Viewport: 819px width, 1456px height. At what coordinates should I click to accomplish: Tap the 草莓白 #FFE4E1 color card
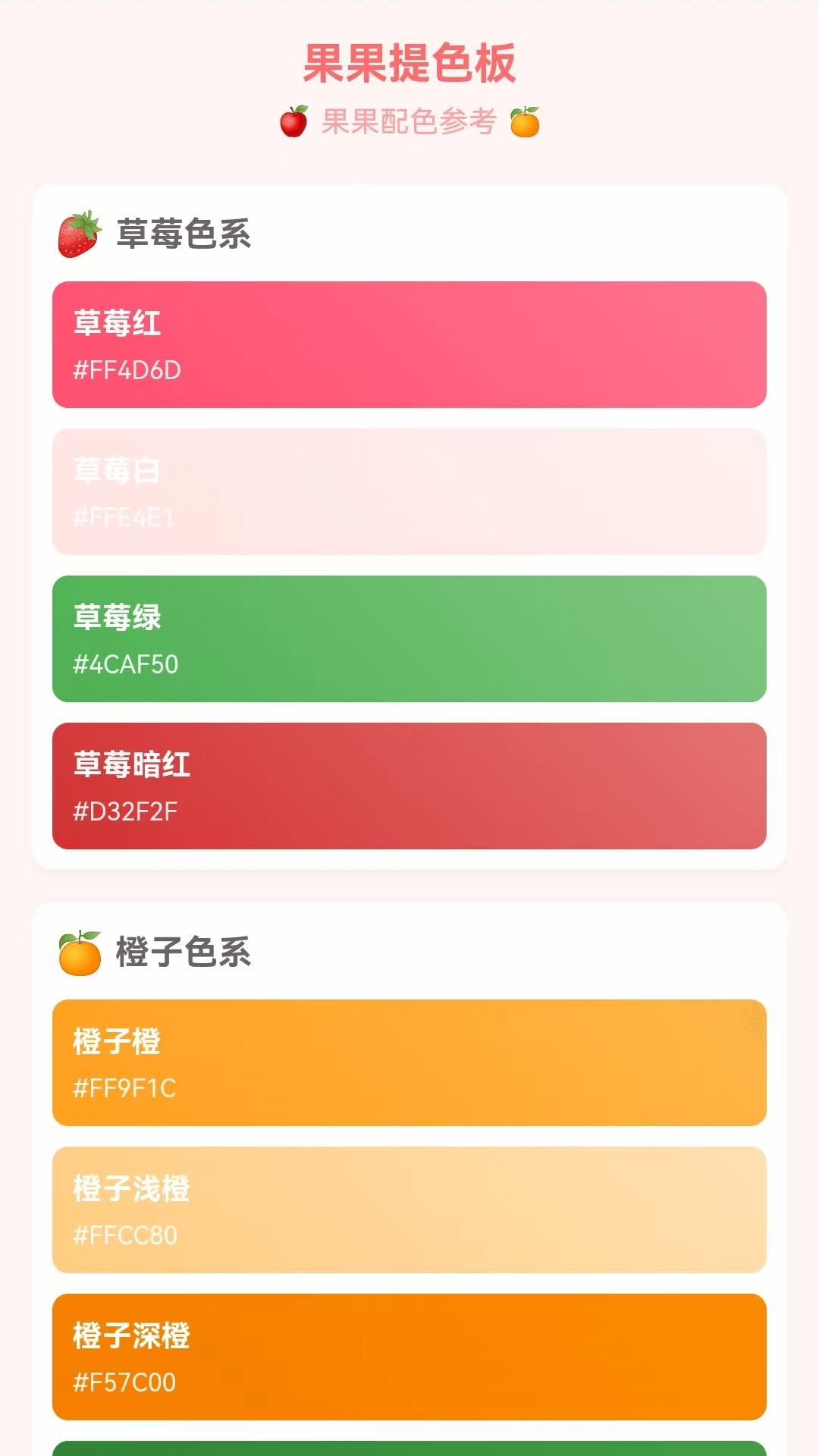coord(409,491)
